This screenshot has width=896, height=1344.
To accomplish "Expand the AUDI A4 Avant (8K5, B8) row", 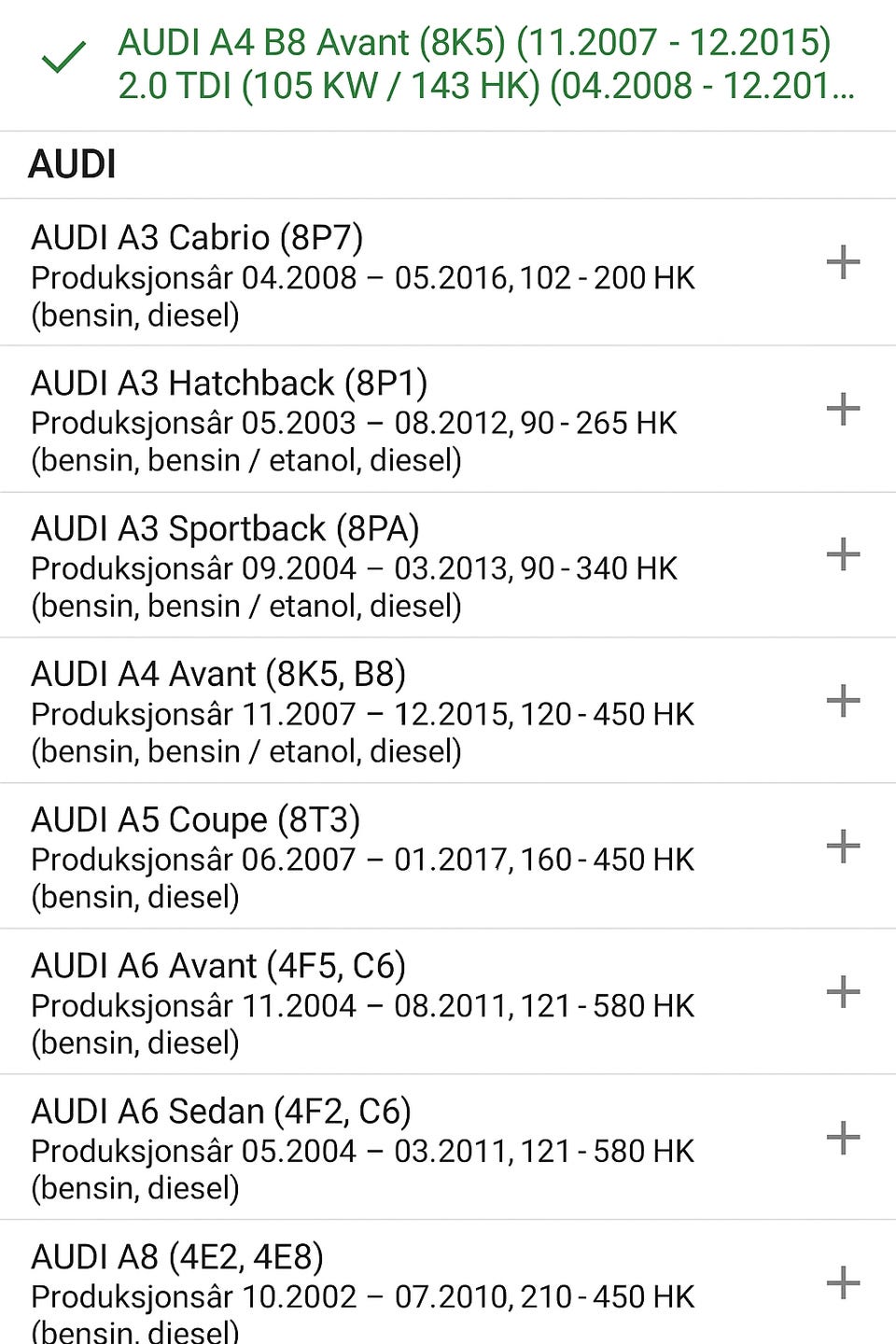I will [843, 700].
